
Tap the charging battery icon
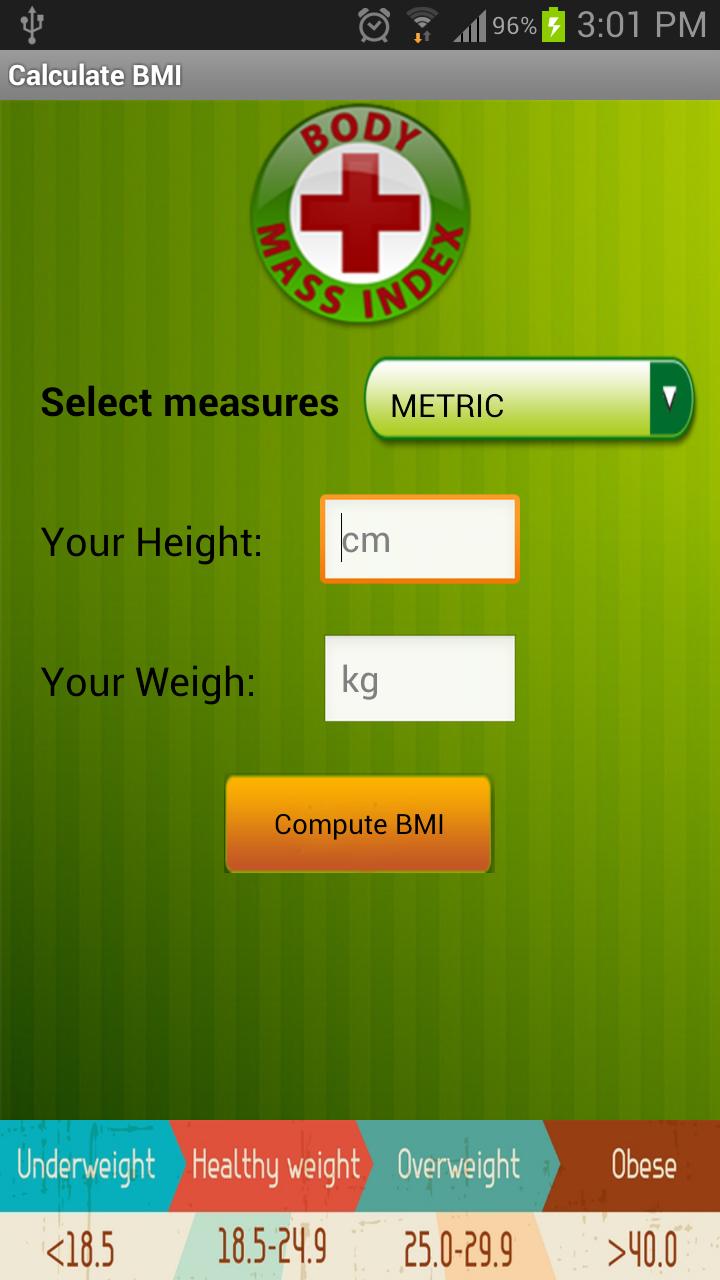click(555, 25)
